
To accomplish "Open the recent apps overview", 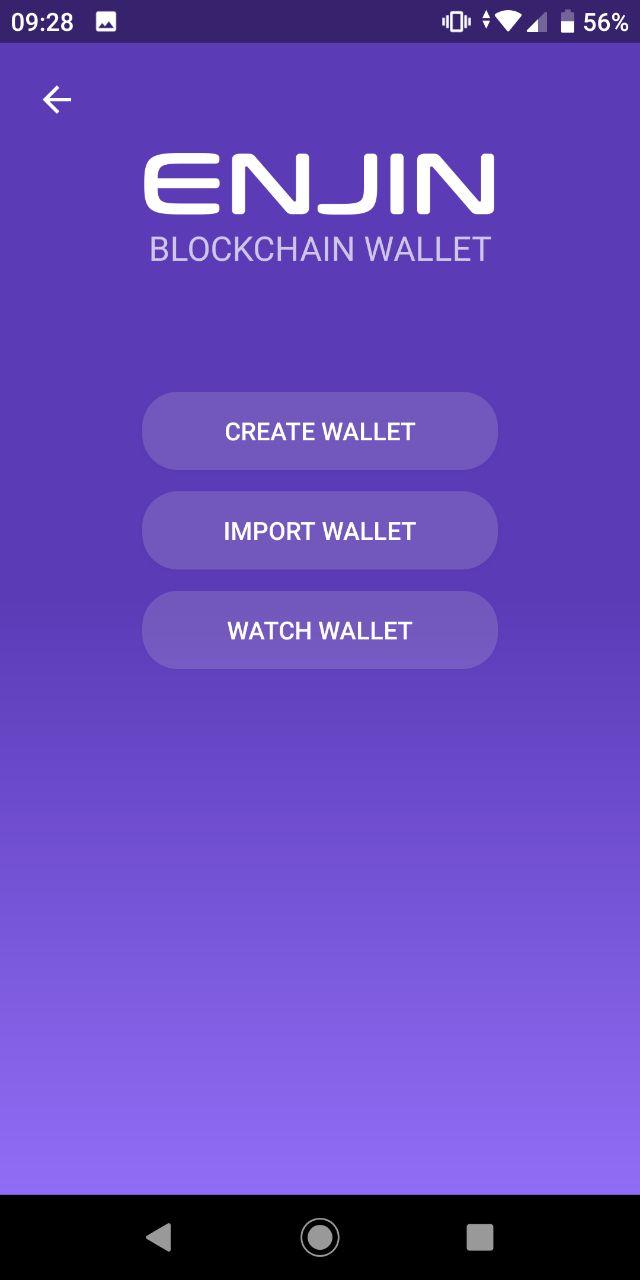I will point(480,1237).
